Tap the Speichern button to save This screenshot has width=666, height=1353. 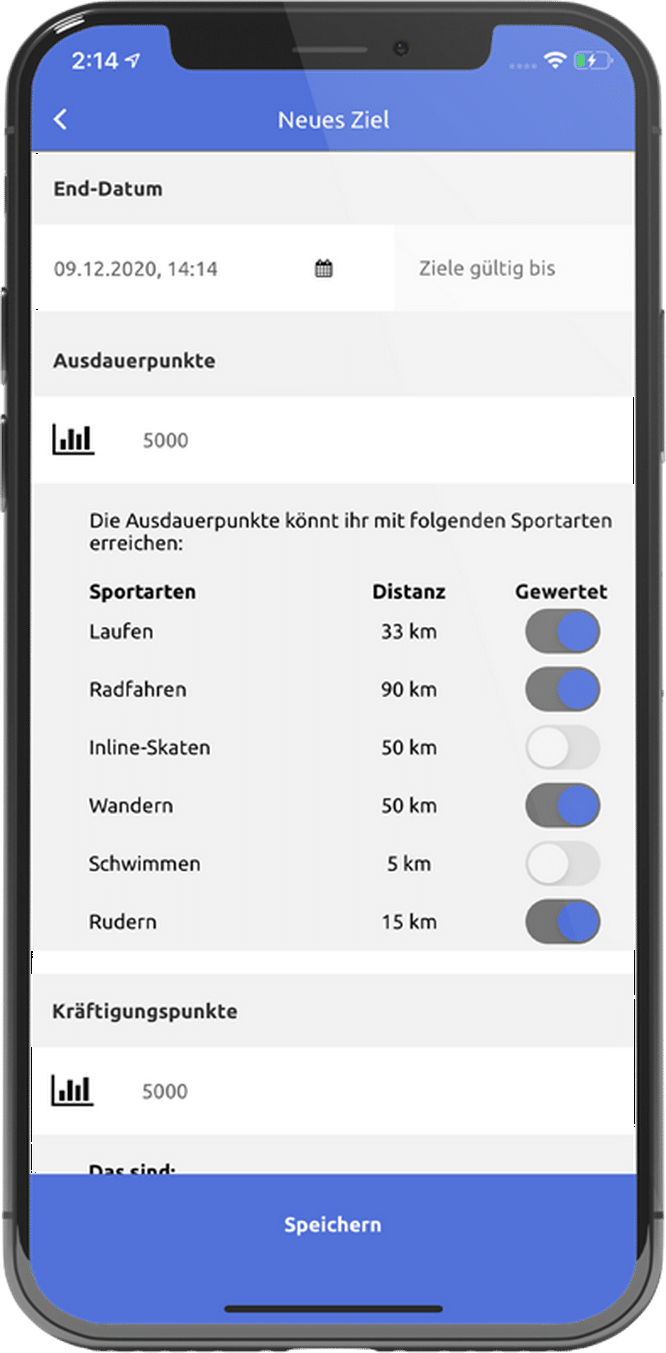point(333,1225)
